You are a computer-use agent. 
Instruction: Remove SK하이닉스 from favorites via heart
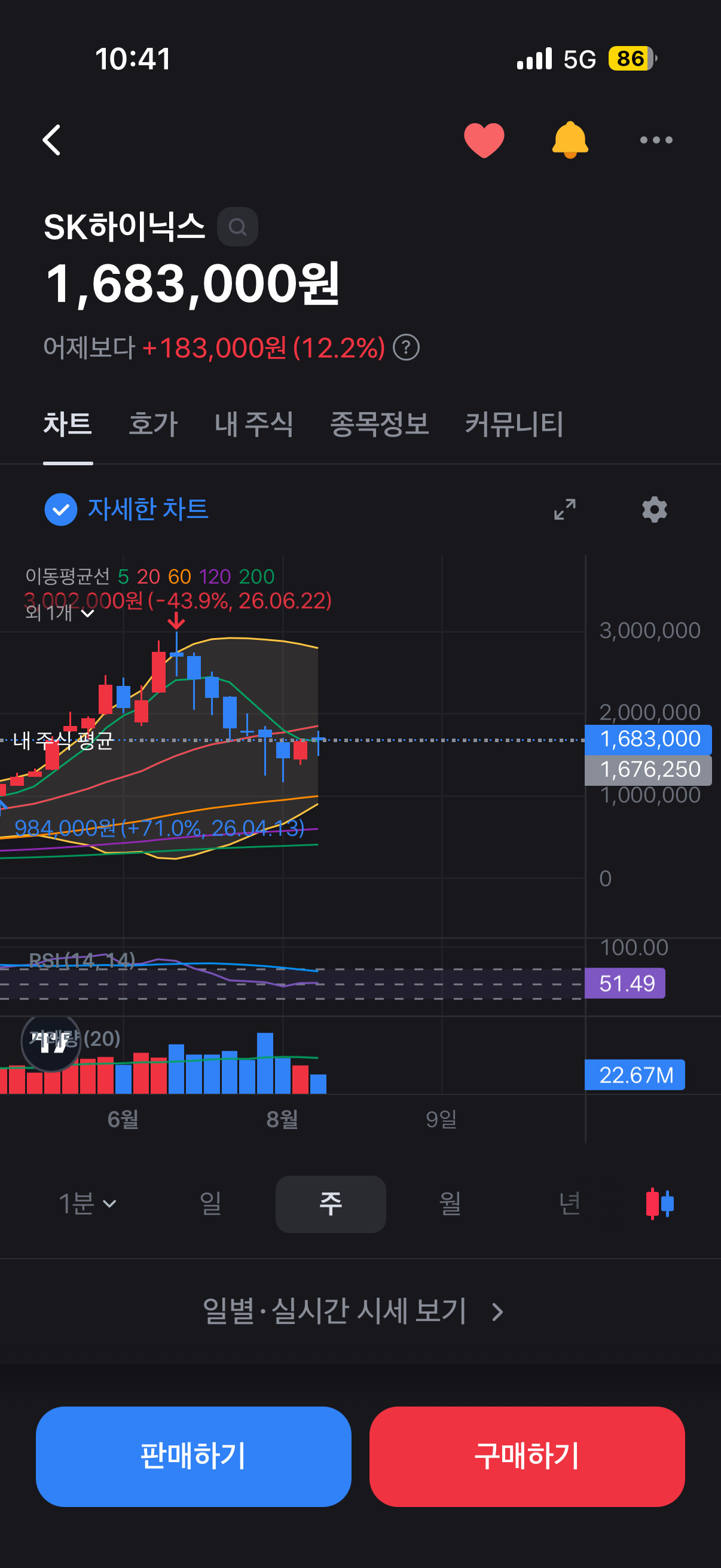484,140
